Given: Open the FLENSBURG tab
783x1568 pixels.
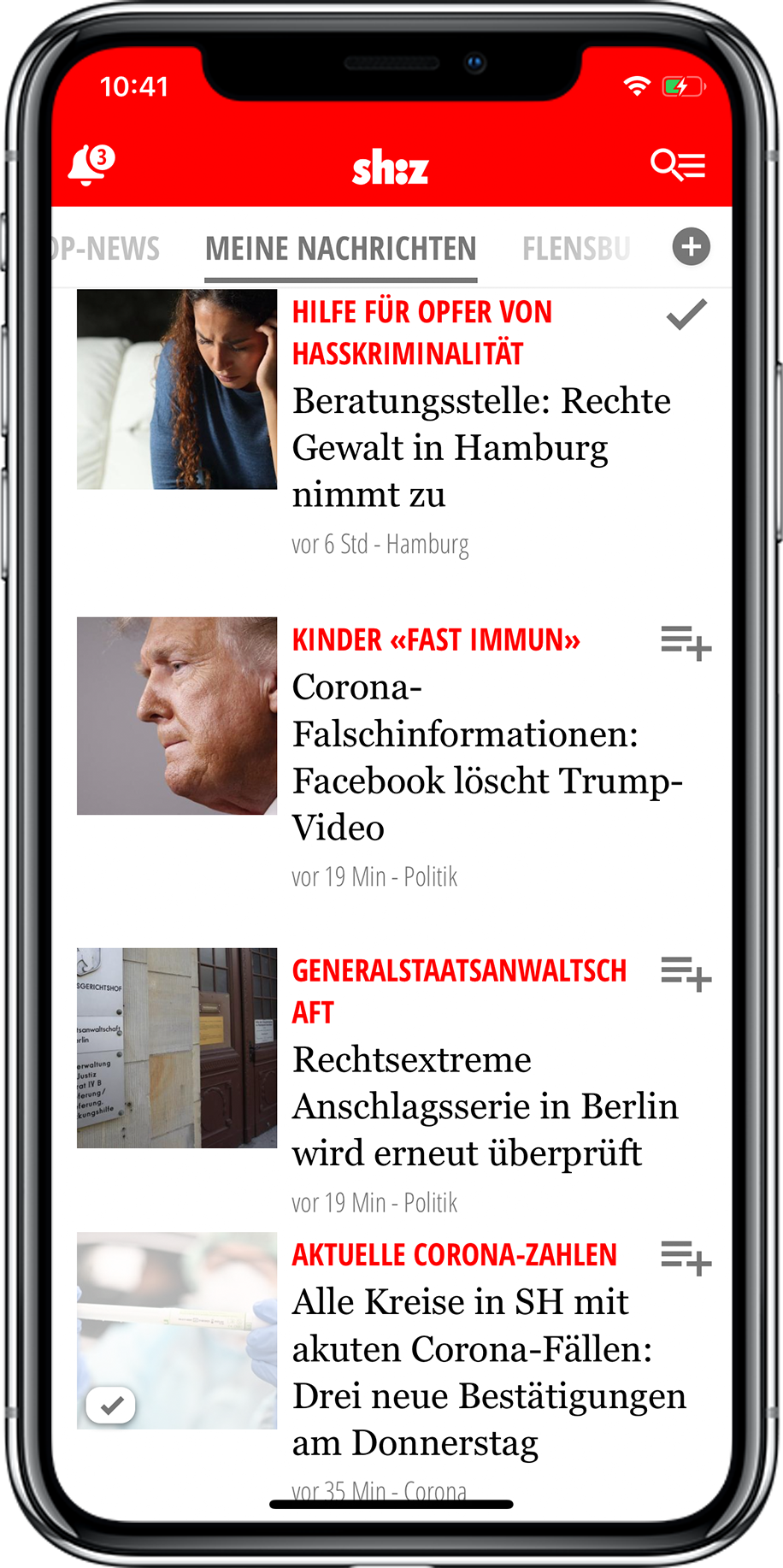Looking at the screenshot, I should pos(577,248).
